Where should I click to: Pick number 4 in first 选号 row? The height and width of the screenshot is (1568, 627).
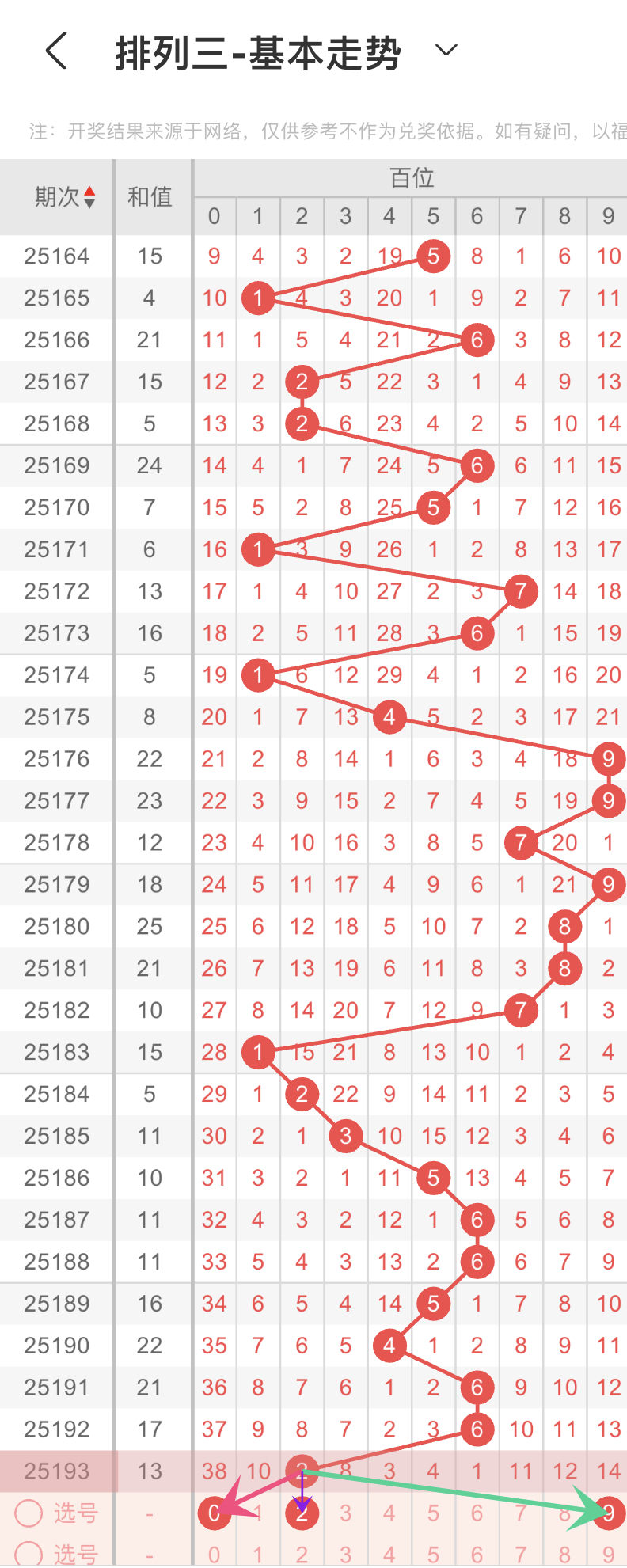pyautogui.click(x=389, y=1513)
